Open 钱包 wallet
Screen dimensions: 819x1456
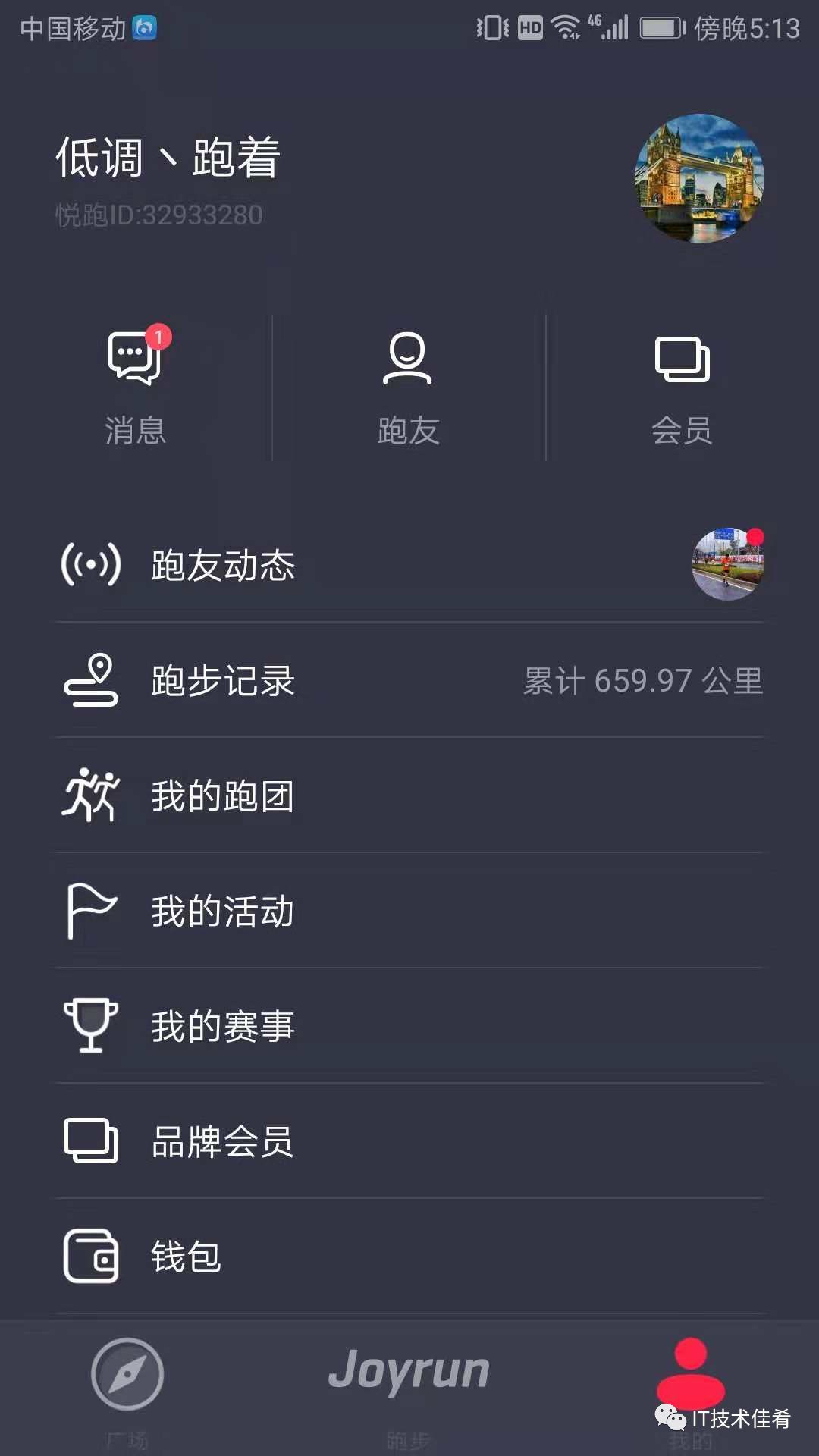[x=187, y=1257]
